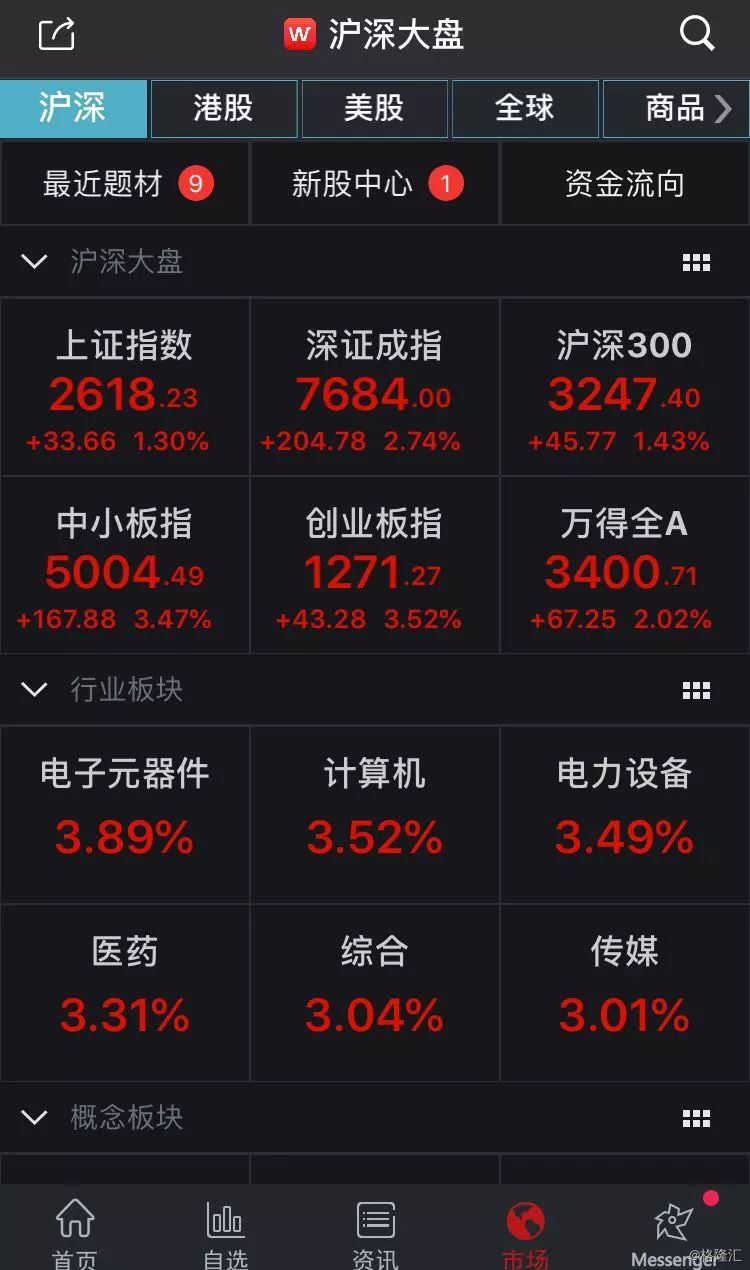Open the 资讯 tab
750x1270 pixels.
pyautogui.click(x=375, y=1232)
